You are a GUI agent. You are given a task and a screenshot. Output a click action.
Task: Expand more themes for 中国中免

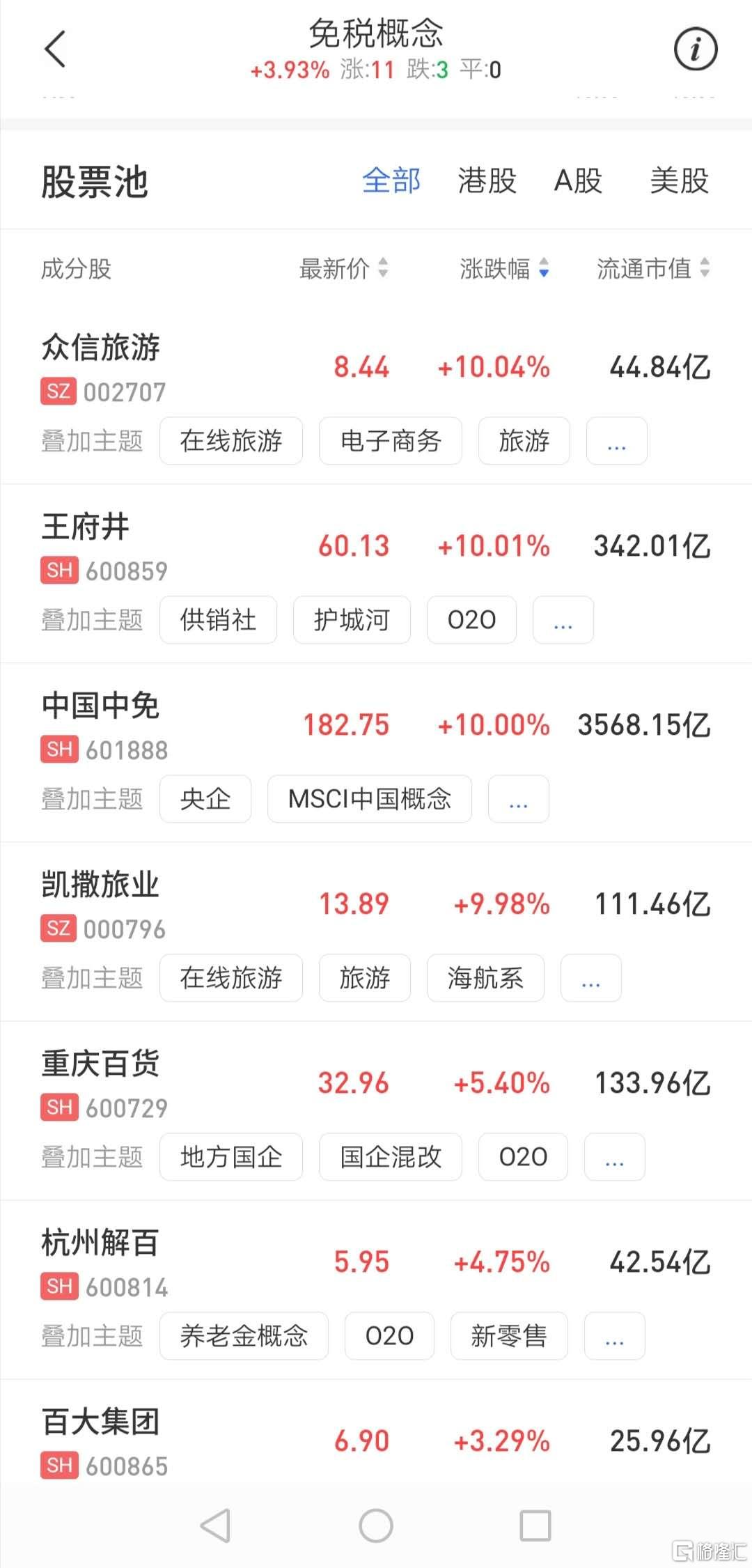click(519, 799)
